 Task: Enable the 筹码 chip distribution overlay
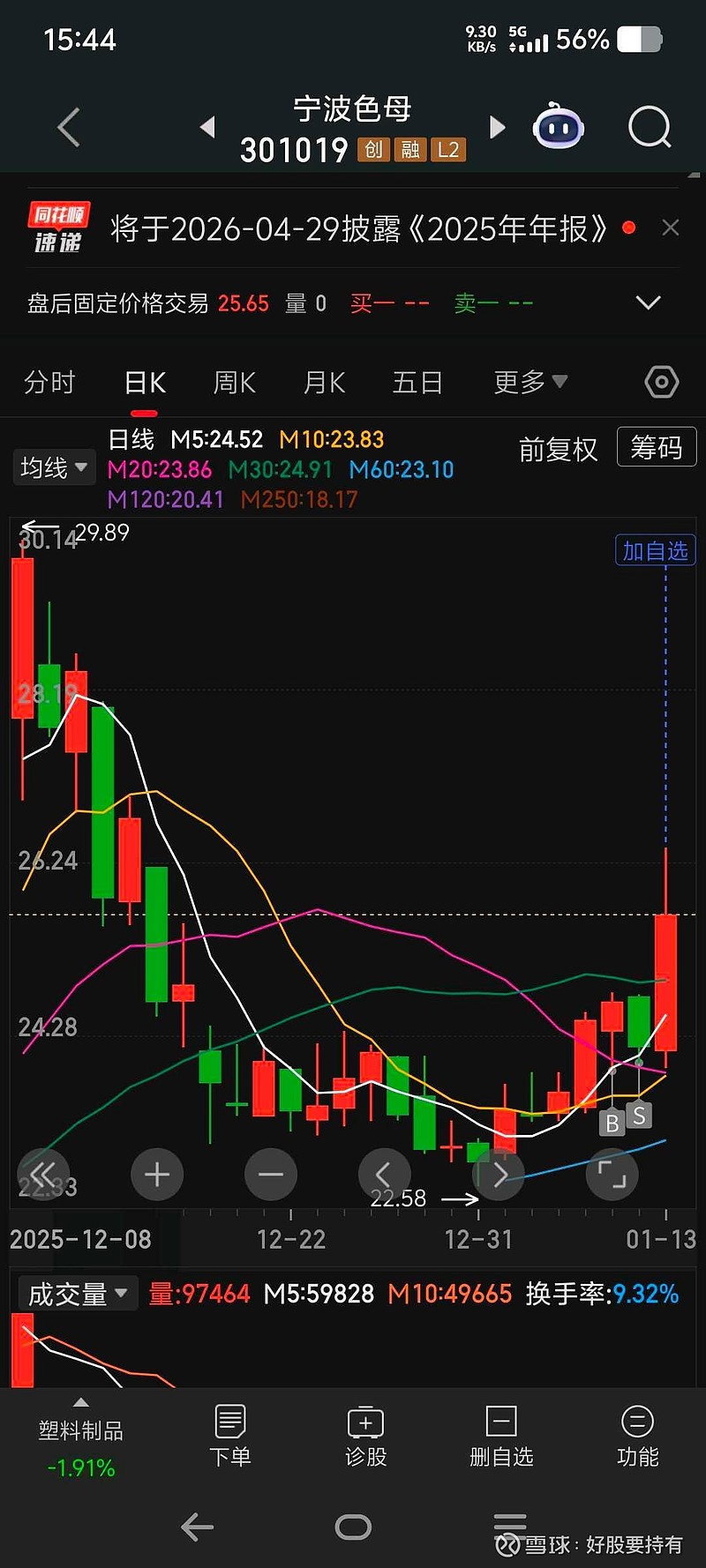[657, 447]
